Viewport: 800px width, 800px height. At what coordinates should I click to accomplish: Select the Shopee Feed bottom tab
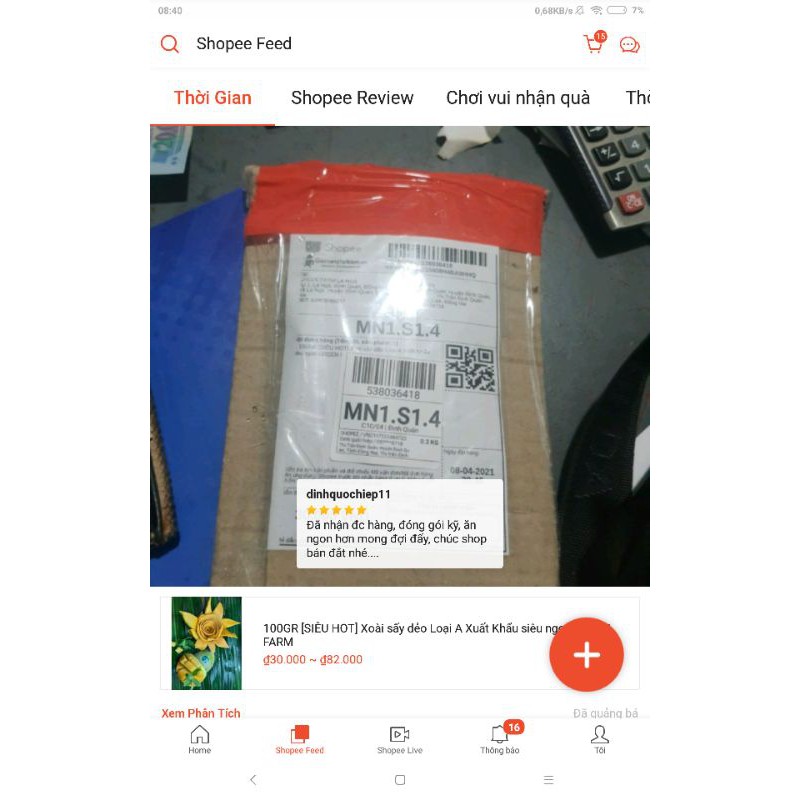[300, 740]
